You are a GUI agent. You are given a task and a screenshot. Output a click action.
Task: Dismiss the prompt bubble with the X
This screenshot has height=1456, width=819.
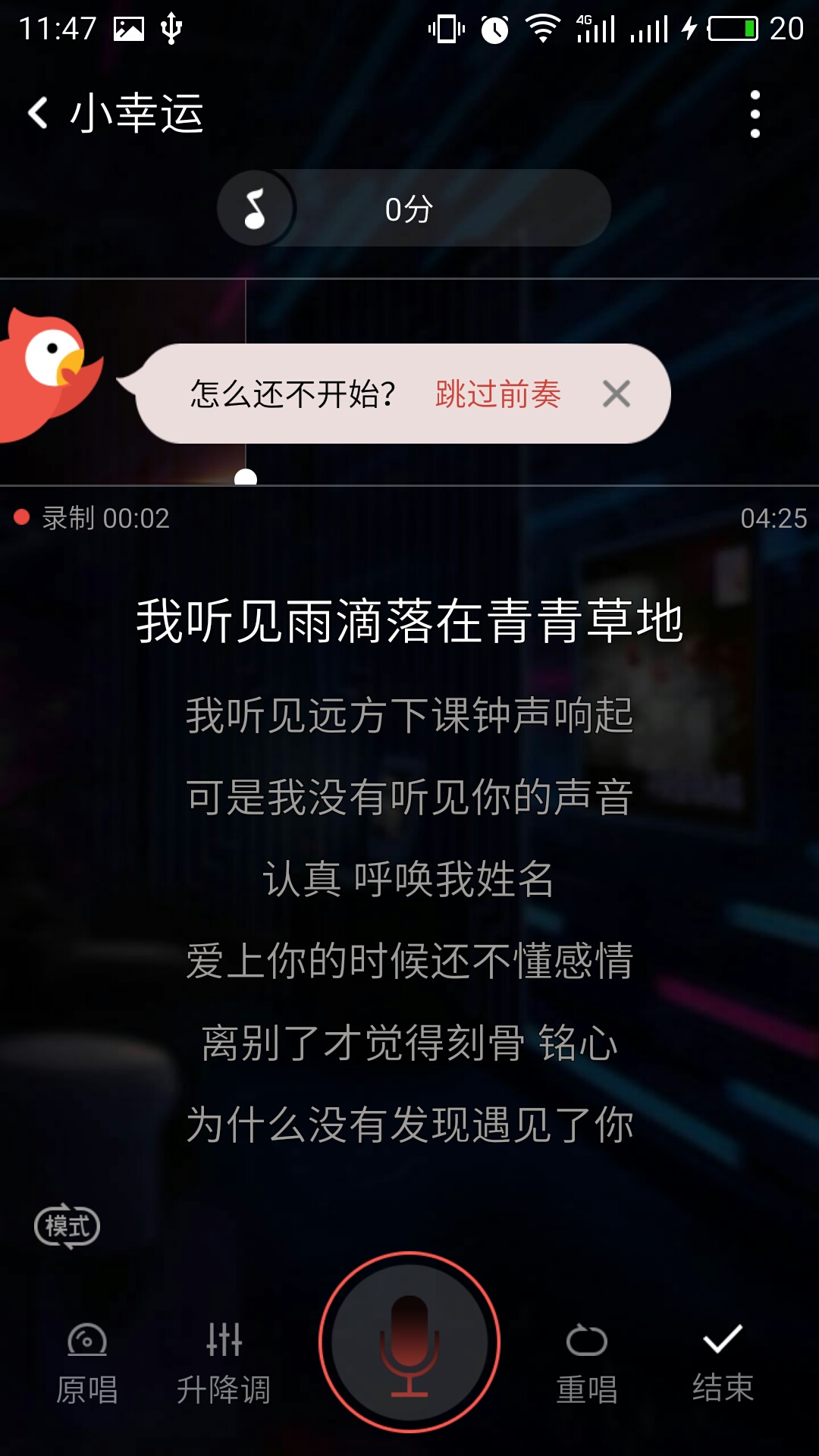[x=616, y=394]
